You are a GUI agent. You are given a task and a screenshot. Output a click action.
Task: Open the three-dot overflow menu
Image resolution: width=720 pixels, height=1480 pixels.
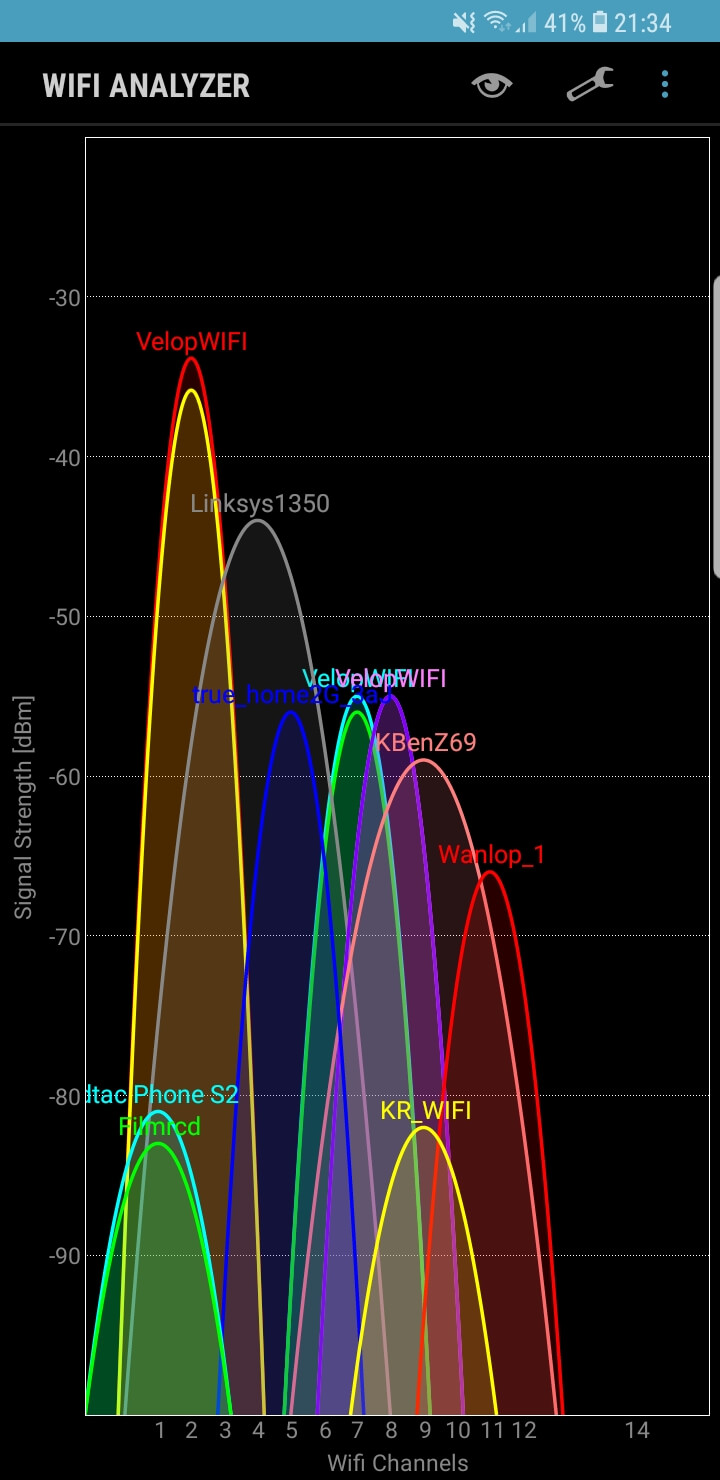click(x=665, y=85)
